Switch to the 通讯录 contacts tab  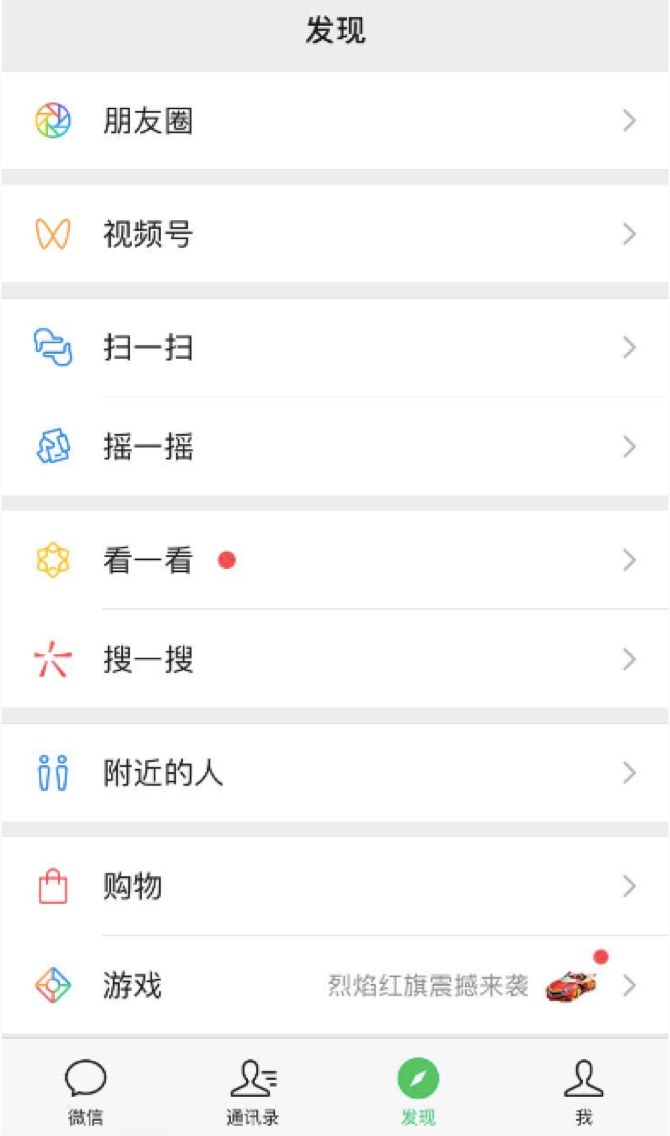pos(252,1092)
